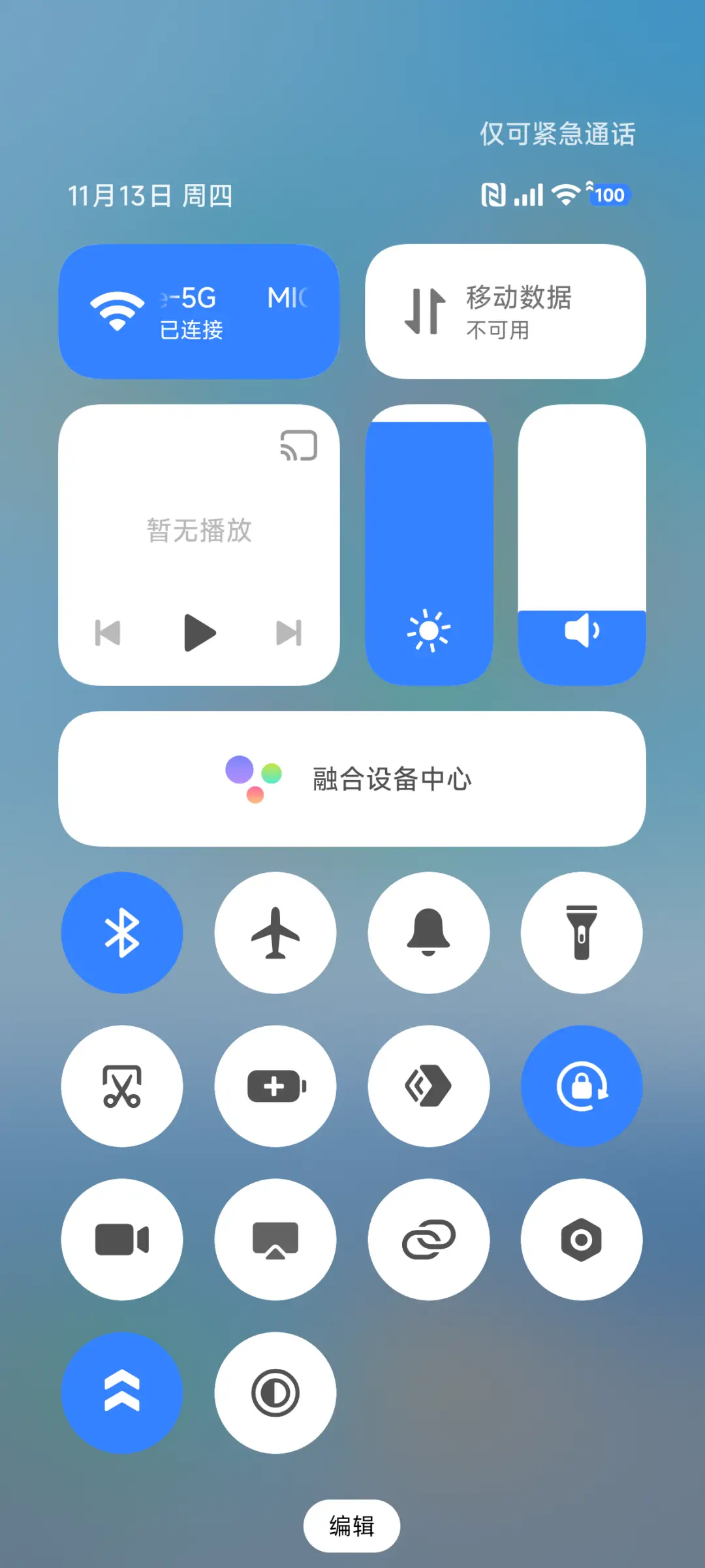Viewport: 705px width, 1568px height.
Task: Toggle dark mode with the contrast icon
Action: [x=275, y=1392]
